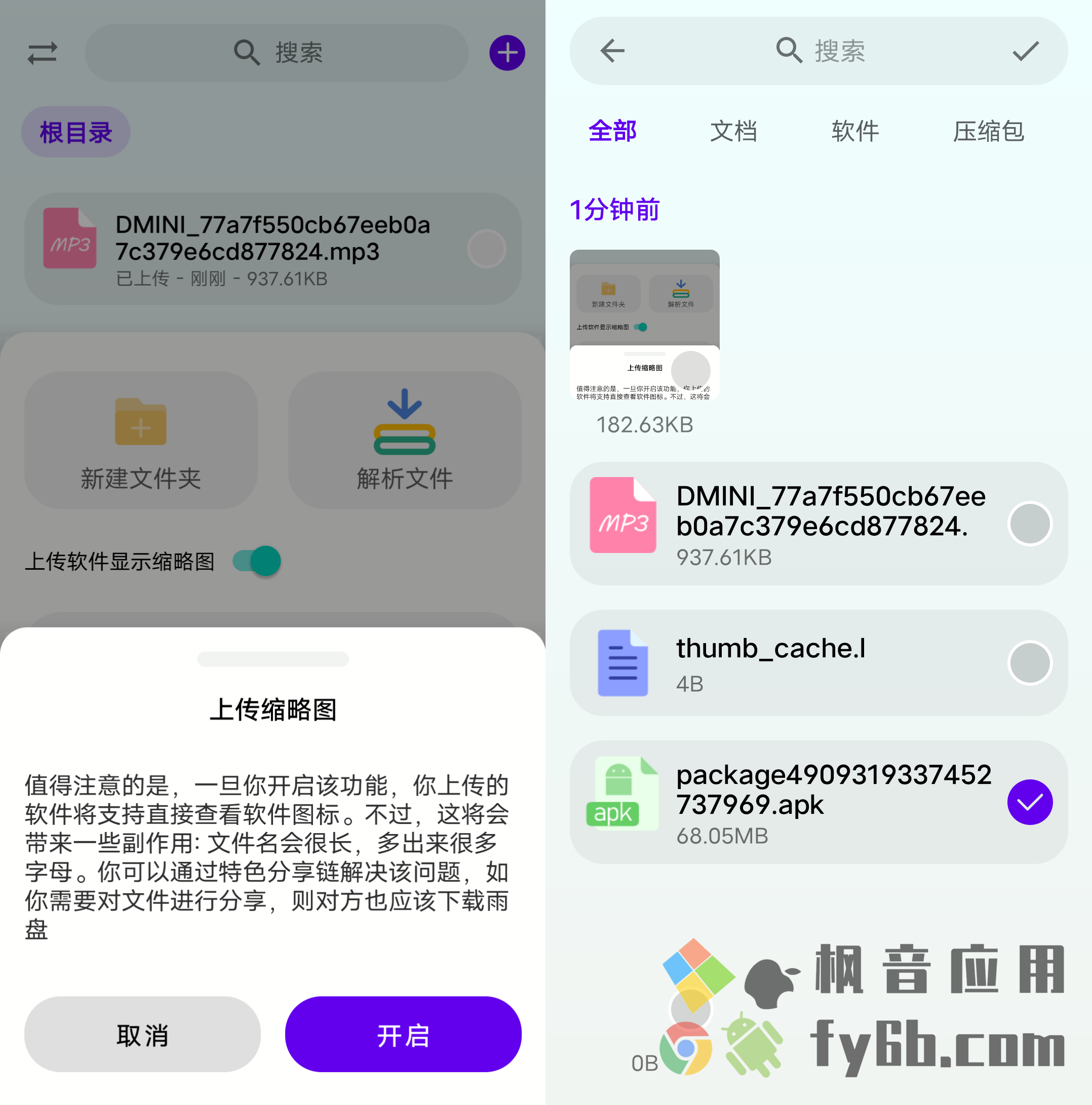Switch to the 软件 tab
This screenshot has width=1092, height=1105.
854,132
